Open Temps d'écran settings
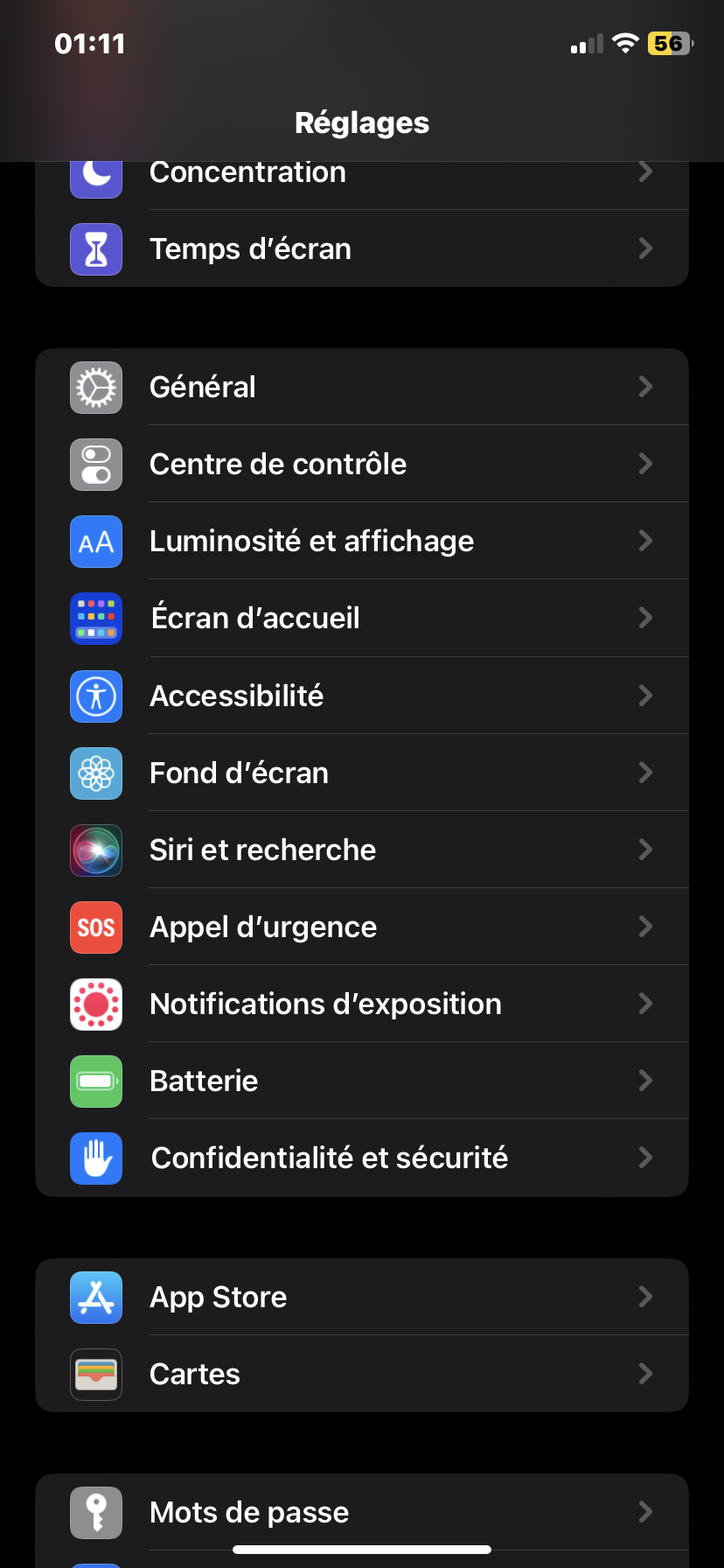Viewport: 724px width, 1568px height. [362, 249]
